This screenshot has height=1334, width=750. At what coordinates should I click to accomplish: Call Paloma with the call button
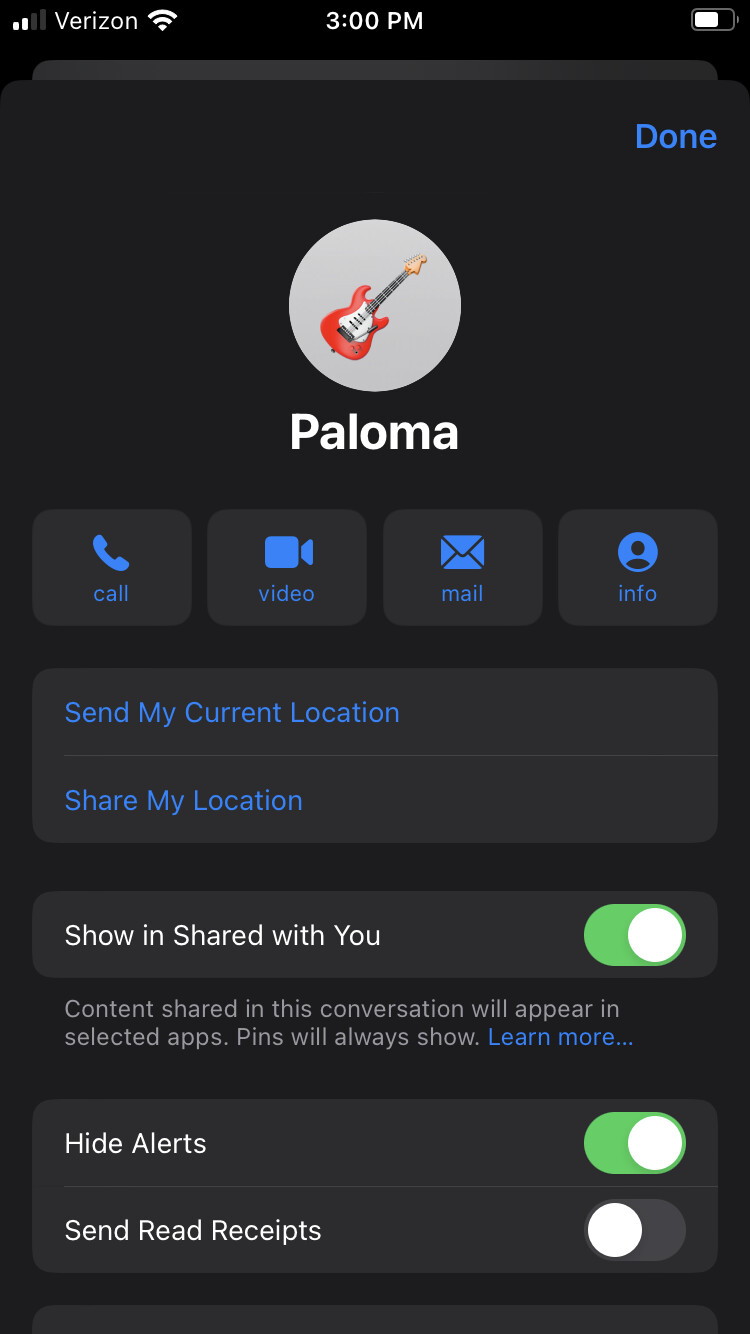(x=112, y=568)
